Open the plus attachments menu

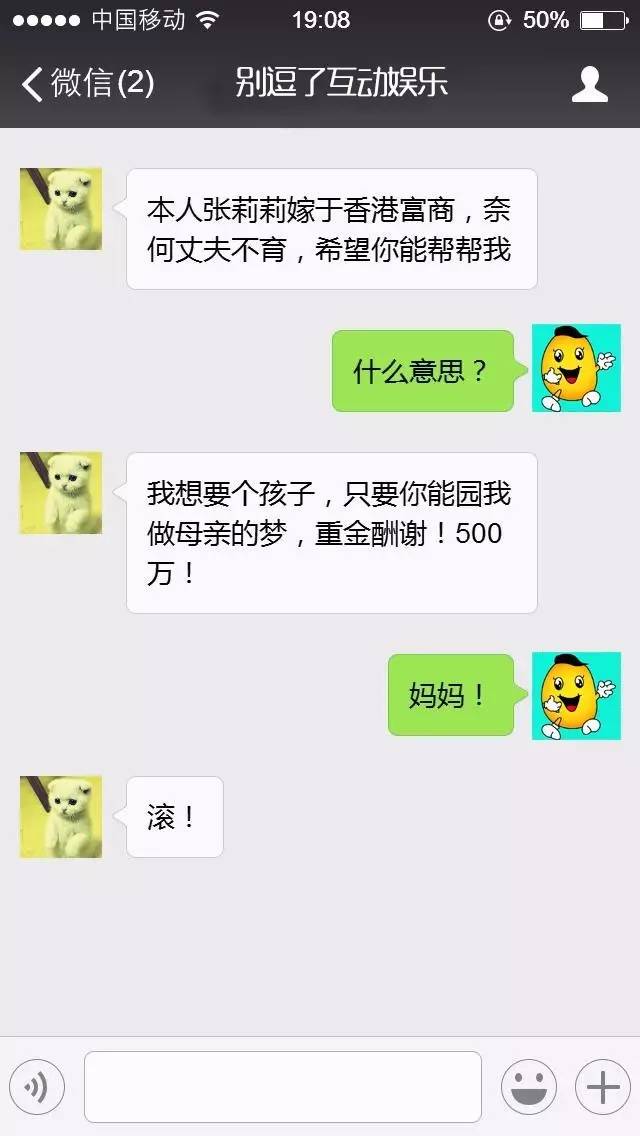pyautogui.click(x=602, y=1087)
